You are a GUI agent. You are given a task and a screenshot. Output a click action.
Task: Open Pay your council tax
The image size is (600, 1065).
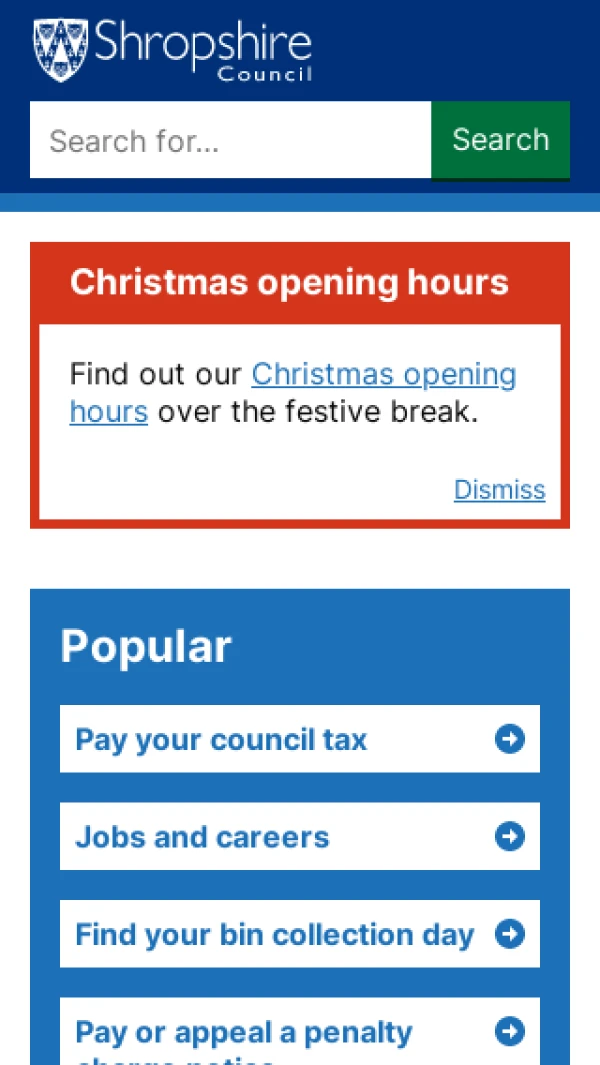[299, 739]
